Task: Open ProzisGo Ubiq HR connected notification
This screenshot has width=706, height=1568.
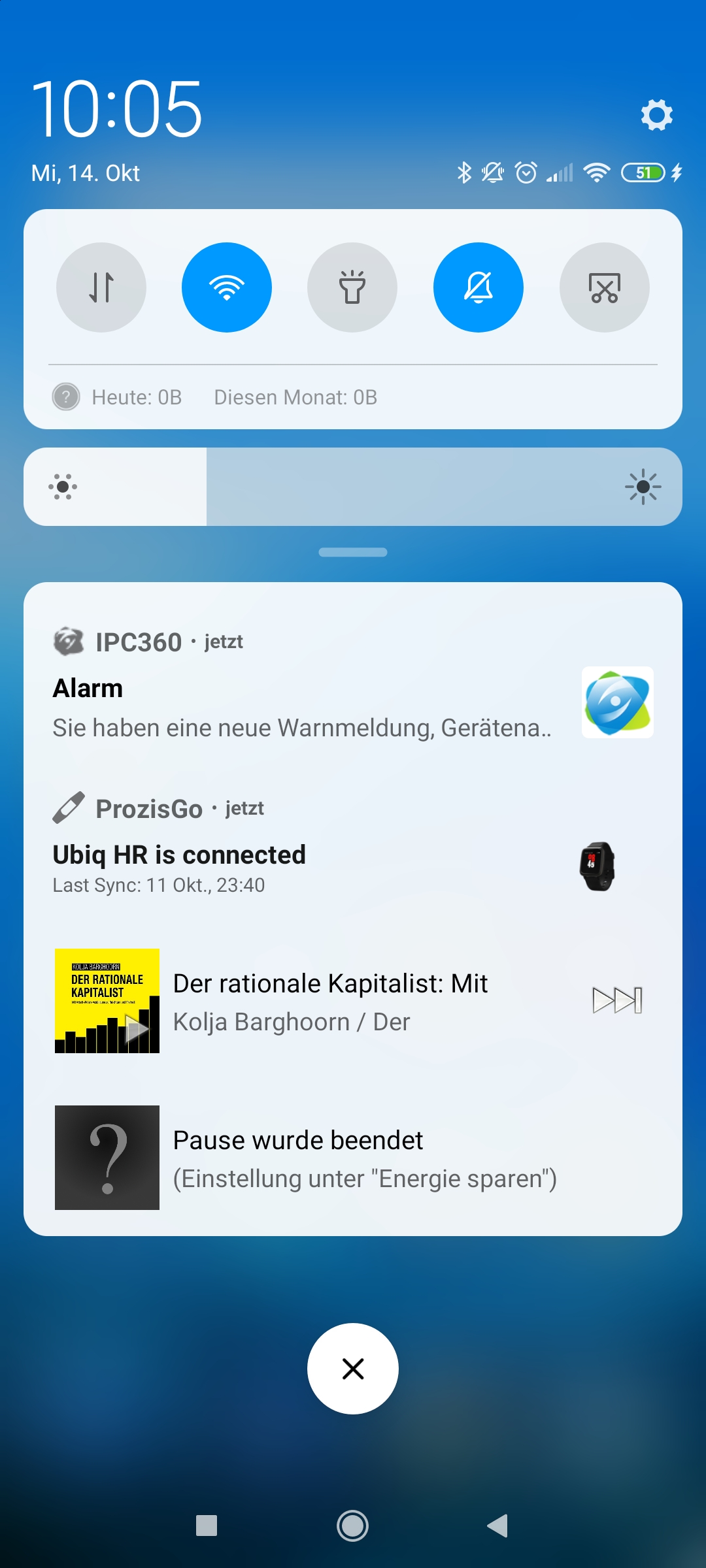Action: 353,844
